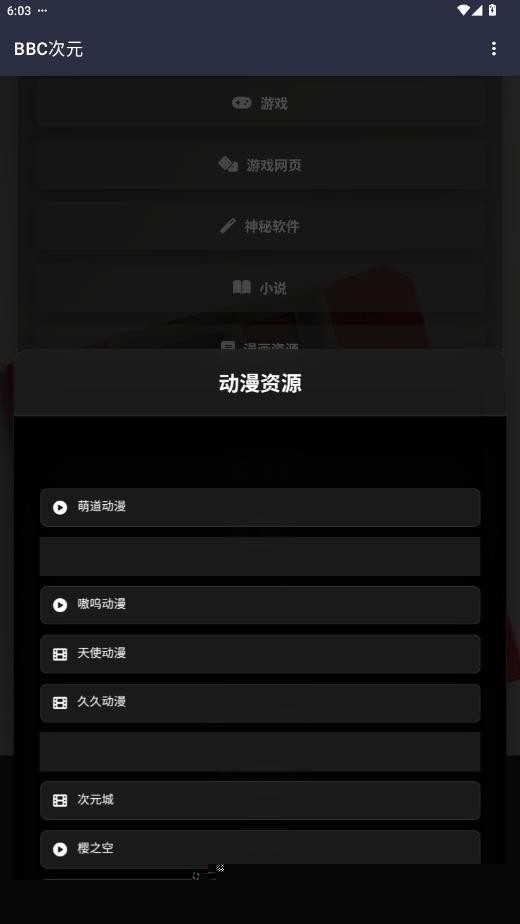Open 天使动漫 entry
Image resolution: width=520 pixels, height=924 pixels.
(x=260, y=654)
